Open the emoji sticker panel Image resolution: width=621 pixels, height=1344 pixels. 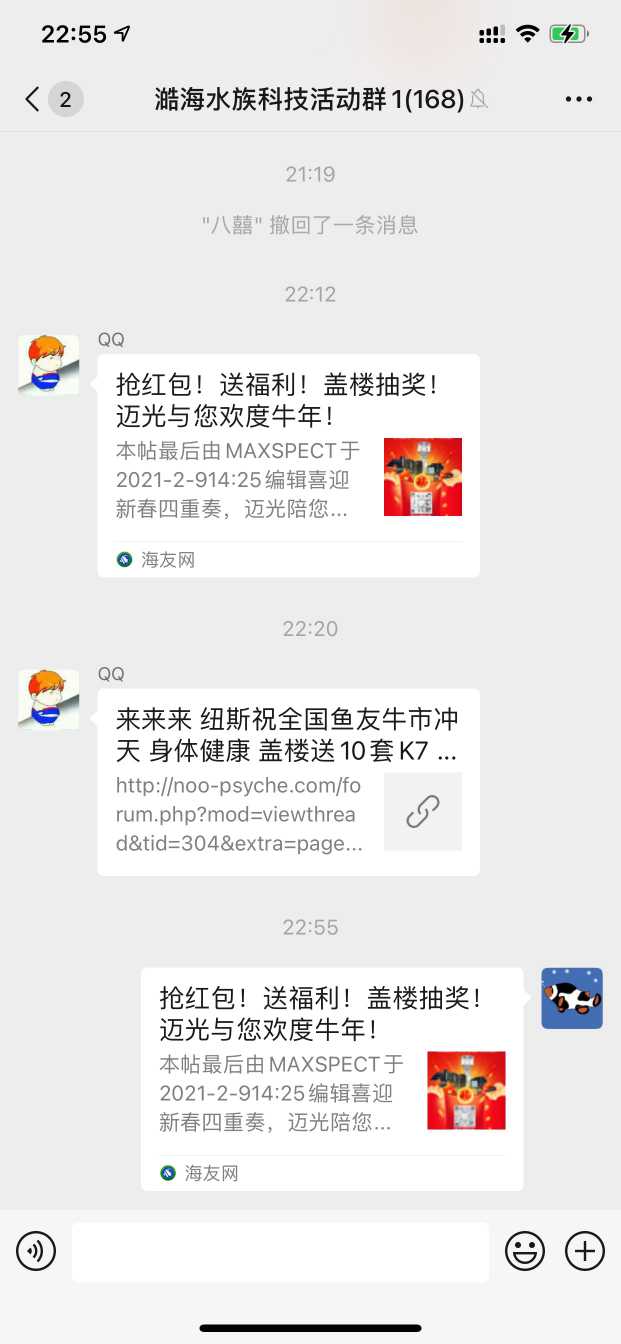coord(525,1251)
